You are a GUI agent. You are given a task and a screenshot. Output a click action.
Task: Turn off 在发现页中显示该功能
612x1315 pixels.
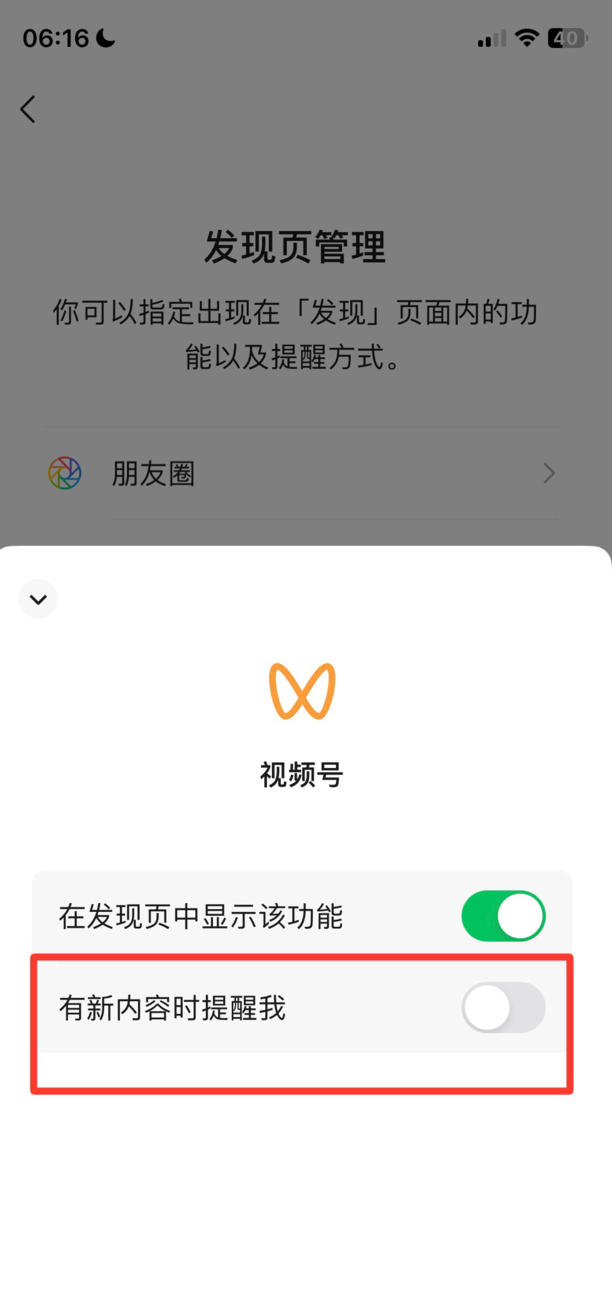pos(503,916)
